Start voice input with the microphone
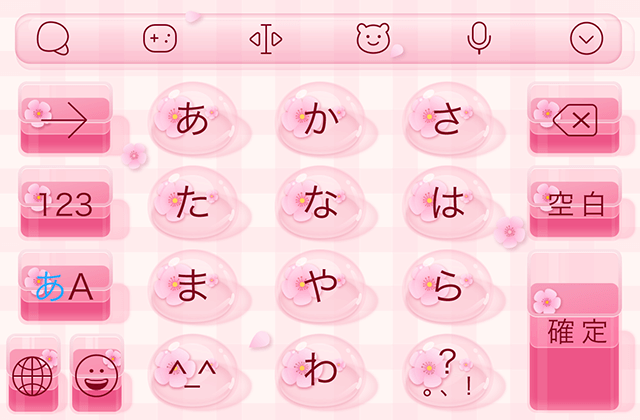Viewport: 640px width, 420px height. 480,39
